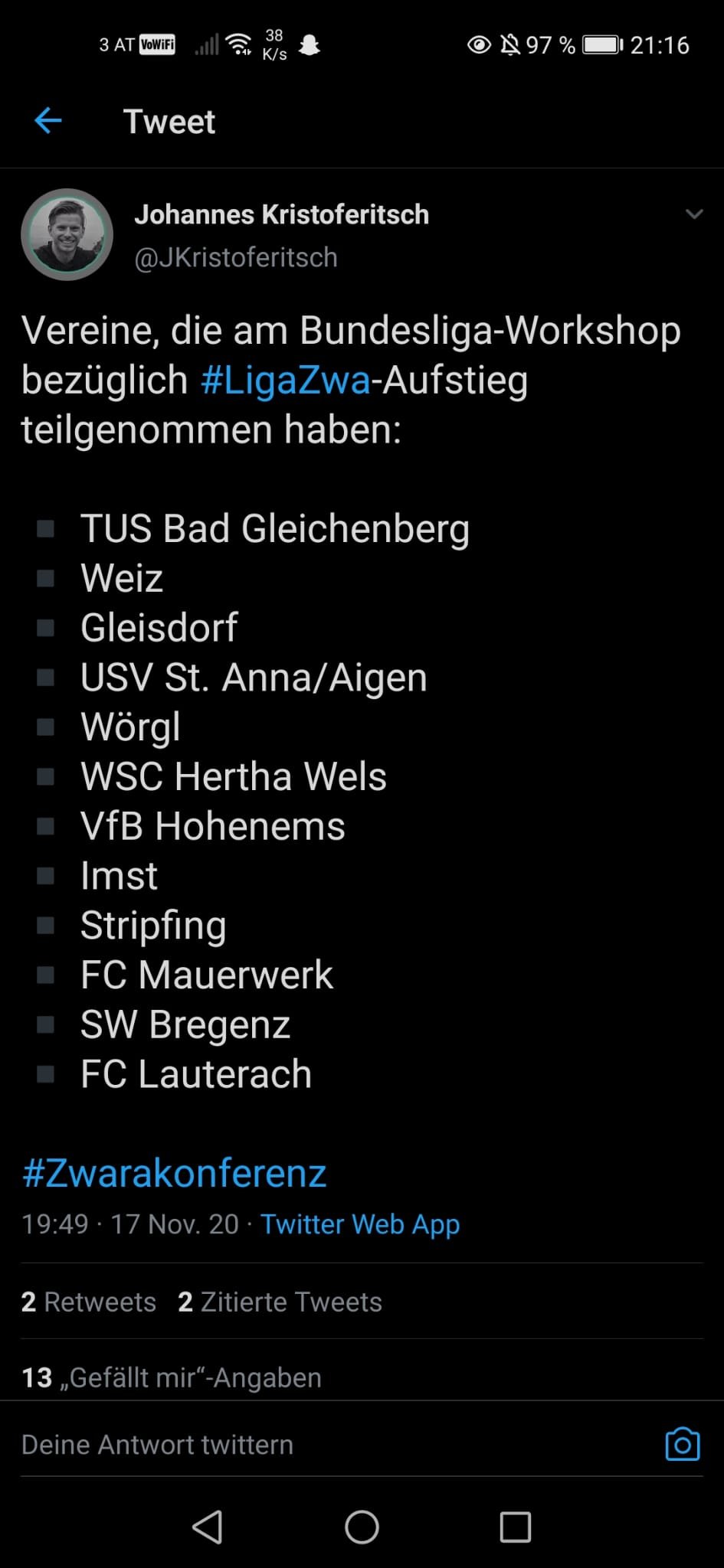Tap the Twitter Web App link

tap(360, 1223)
